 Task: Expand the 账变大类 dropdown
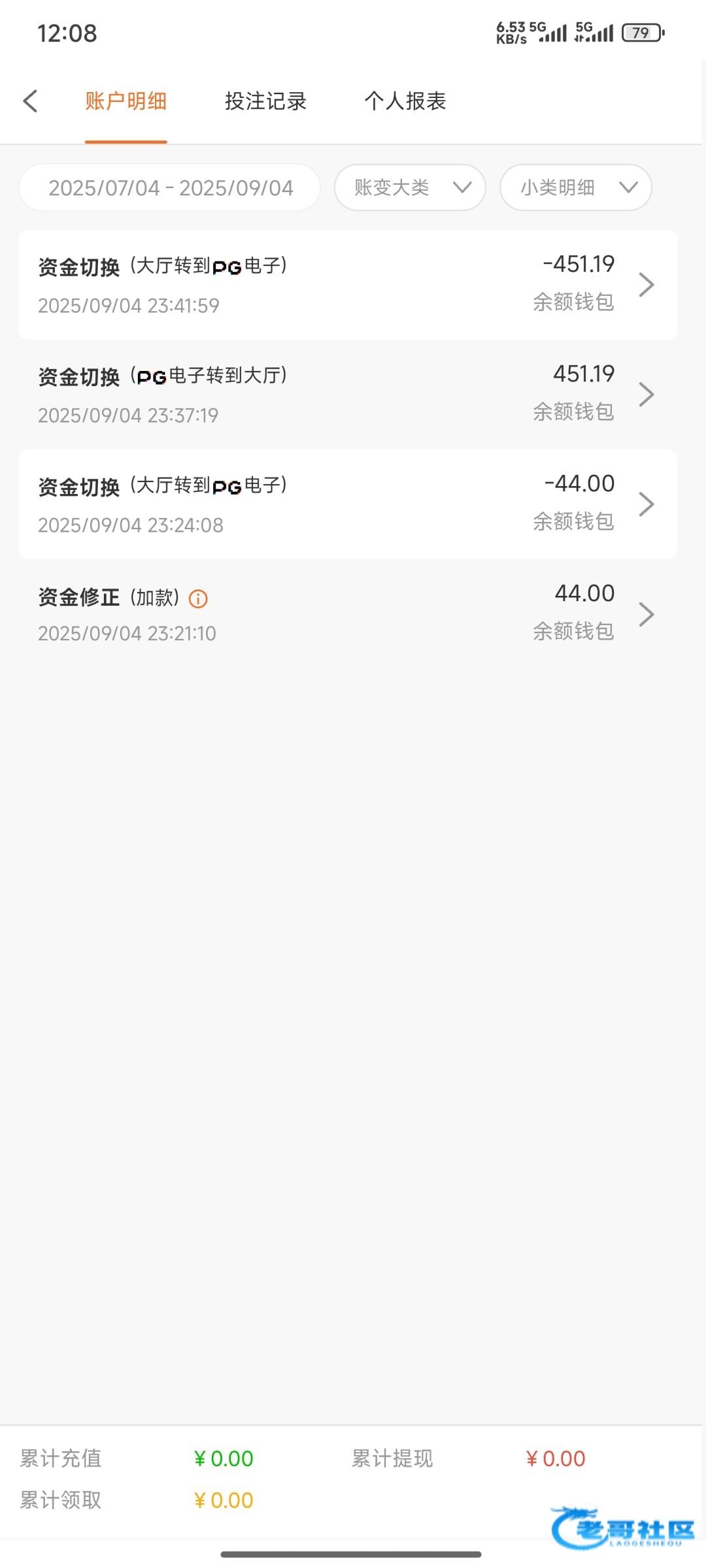coord(410,188)
